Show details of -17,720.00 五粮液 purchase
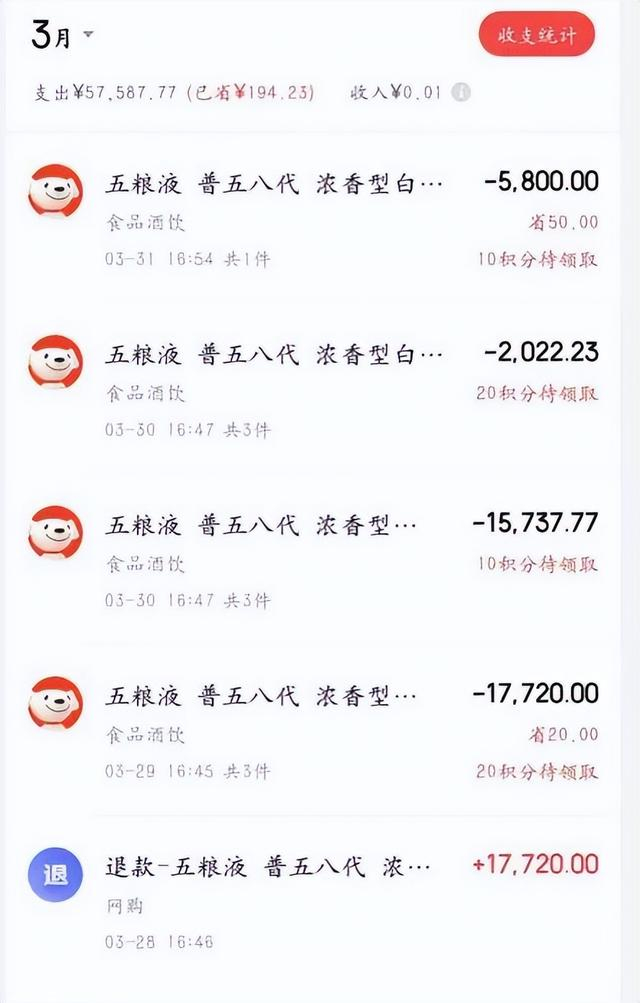This screenshot has width=640, height=1003. click(313, 731)
